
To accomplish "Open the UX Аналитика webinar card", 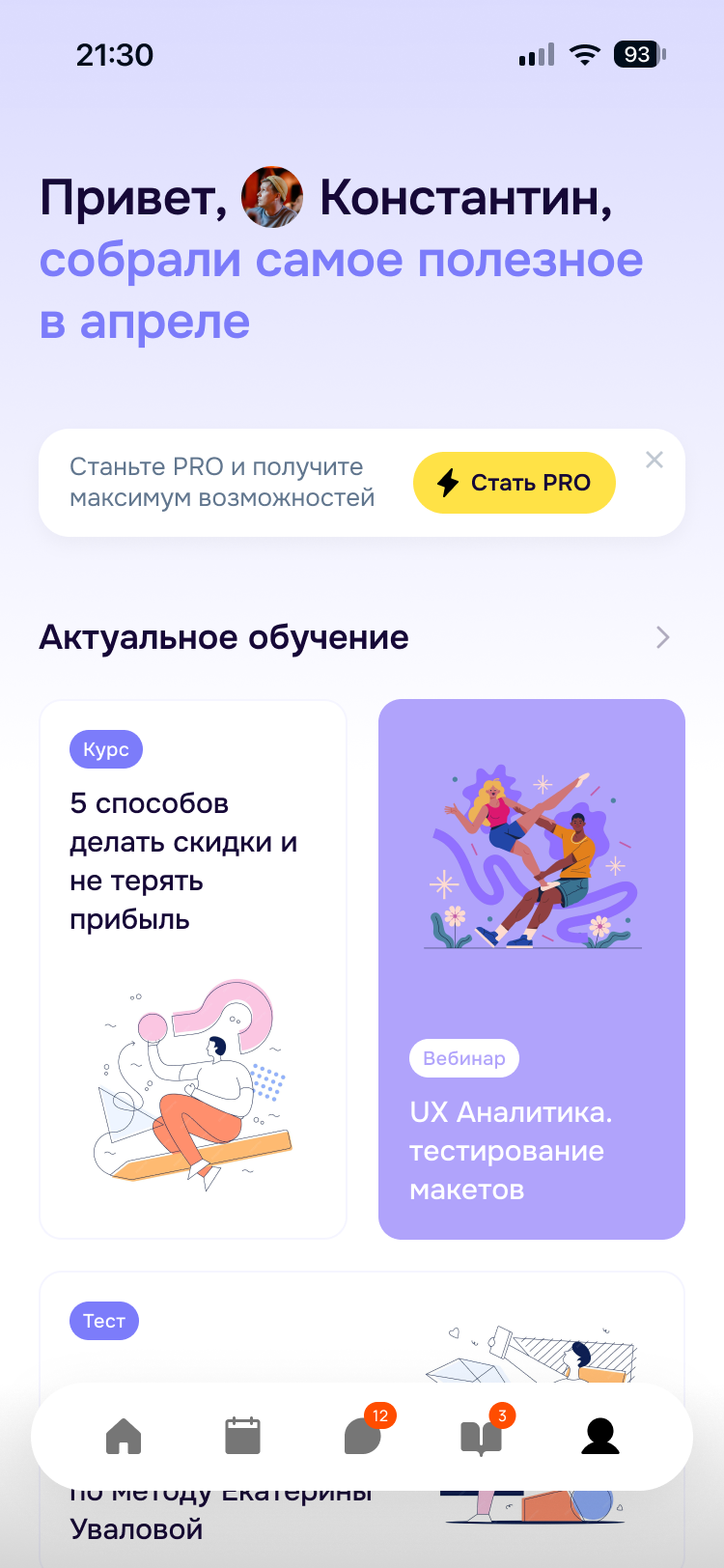I will 532,968.
